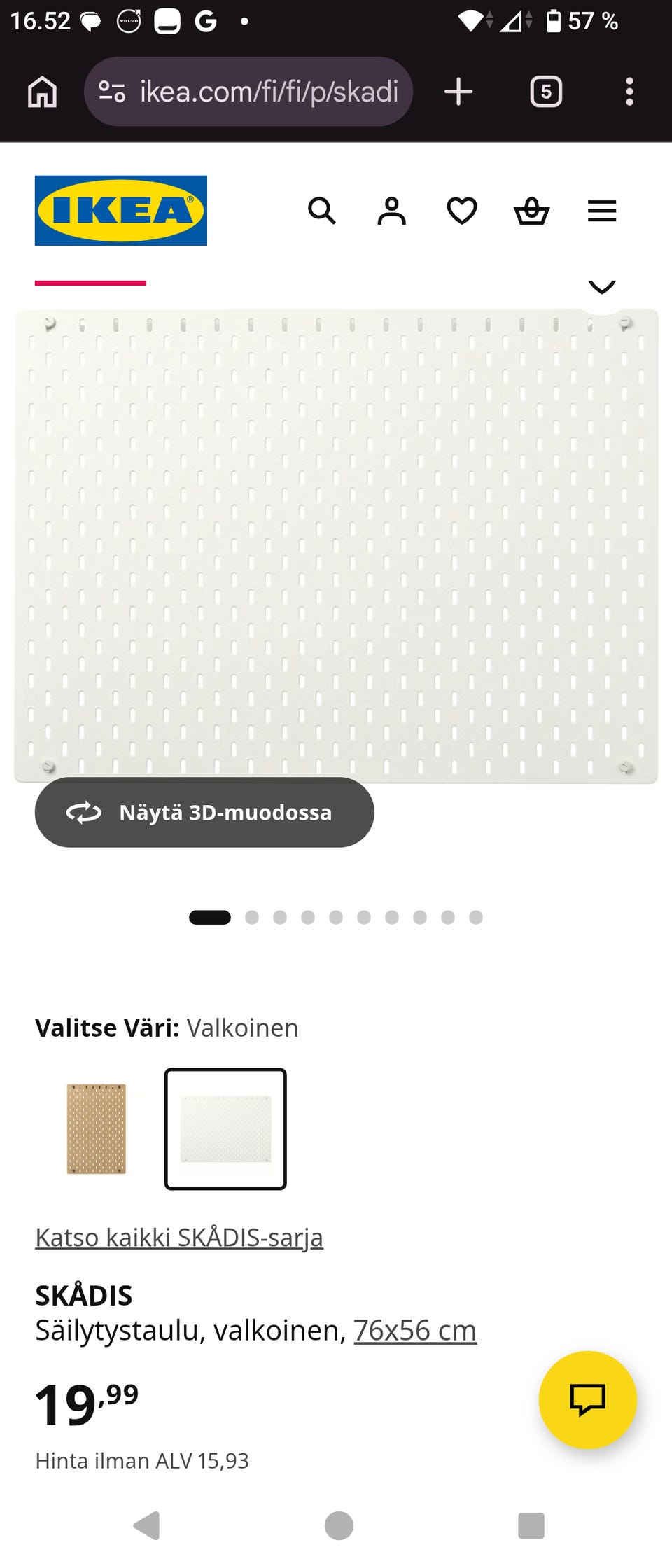Select the wood-colored pegboard variant
Viewport: 672px width, 1568px height.
pyautogui.click(x=97, y=1129)
